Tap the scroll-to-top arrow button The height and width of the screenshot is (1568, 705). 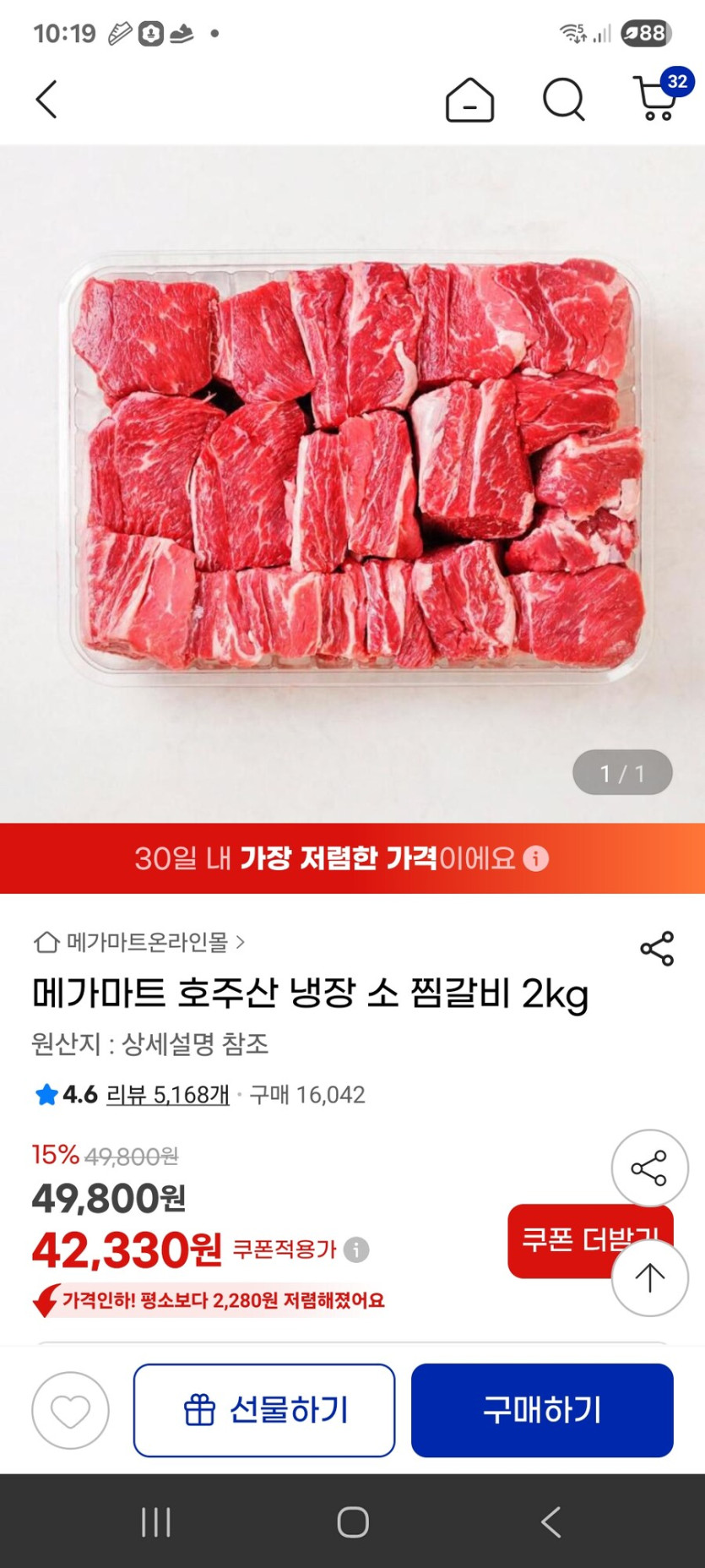click(x=649, y=1278)
